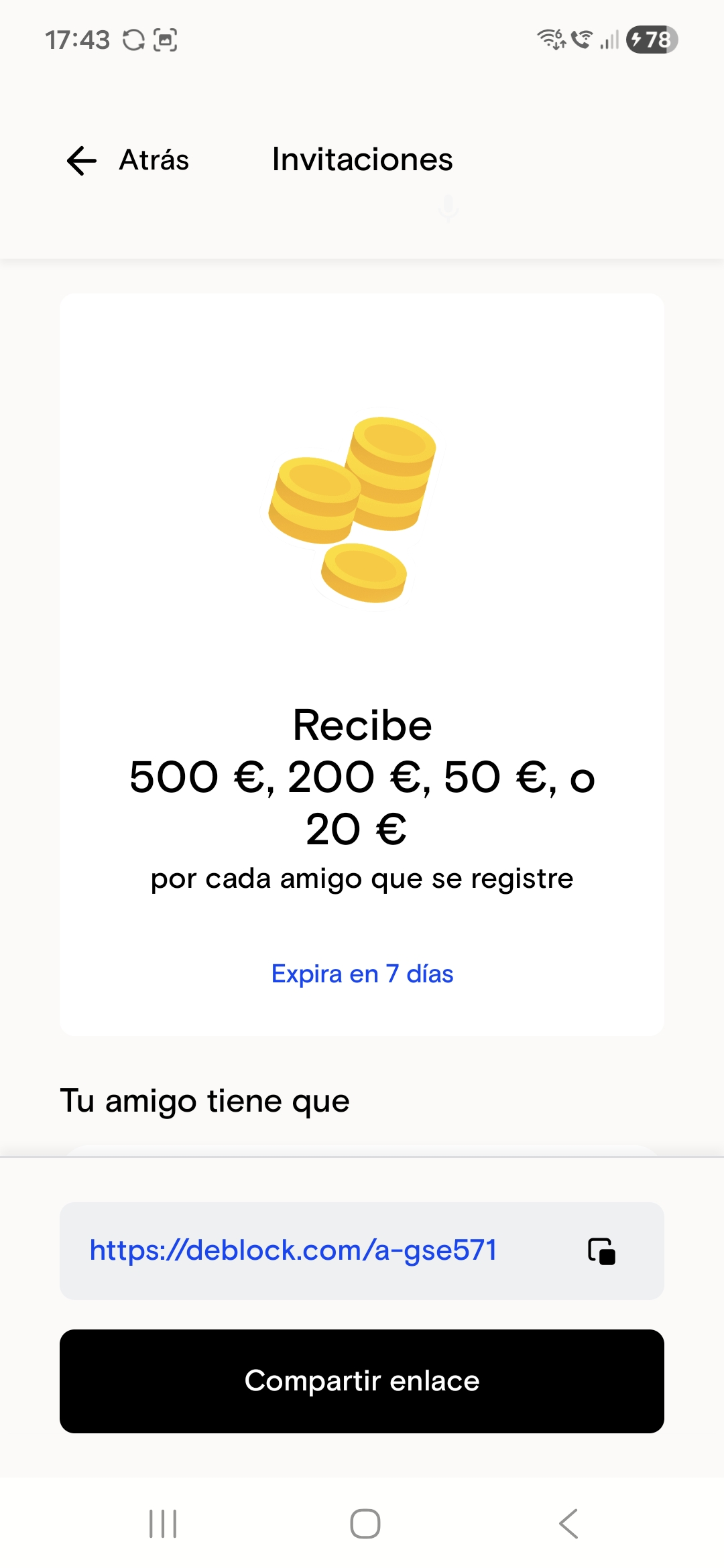Open the system recent apps view
This screenshot has height=1568, width=724.
[x=163, y=1524]
